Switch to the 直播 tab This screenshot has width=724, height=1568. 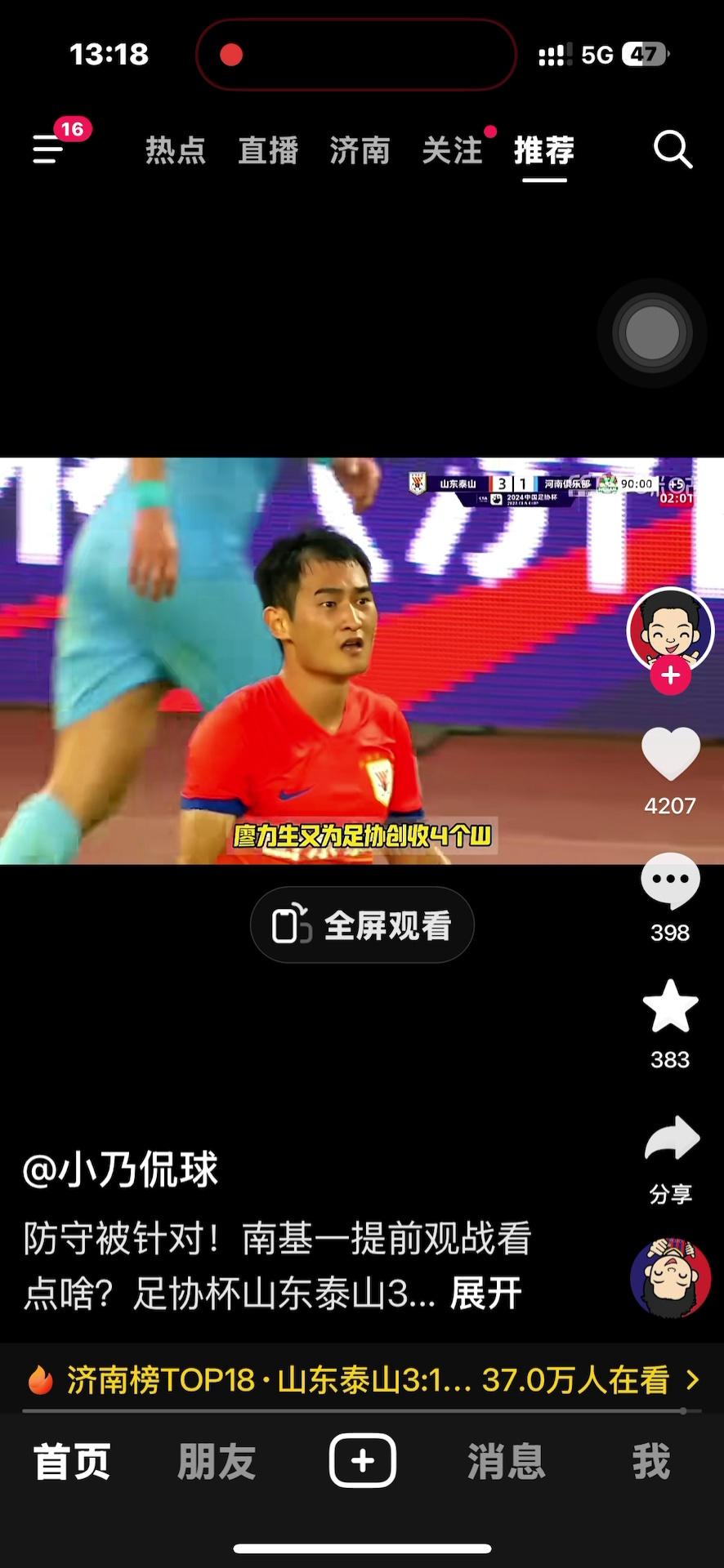tap(268, 151)
